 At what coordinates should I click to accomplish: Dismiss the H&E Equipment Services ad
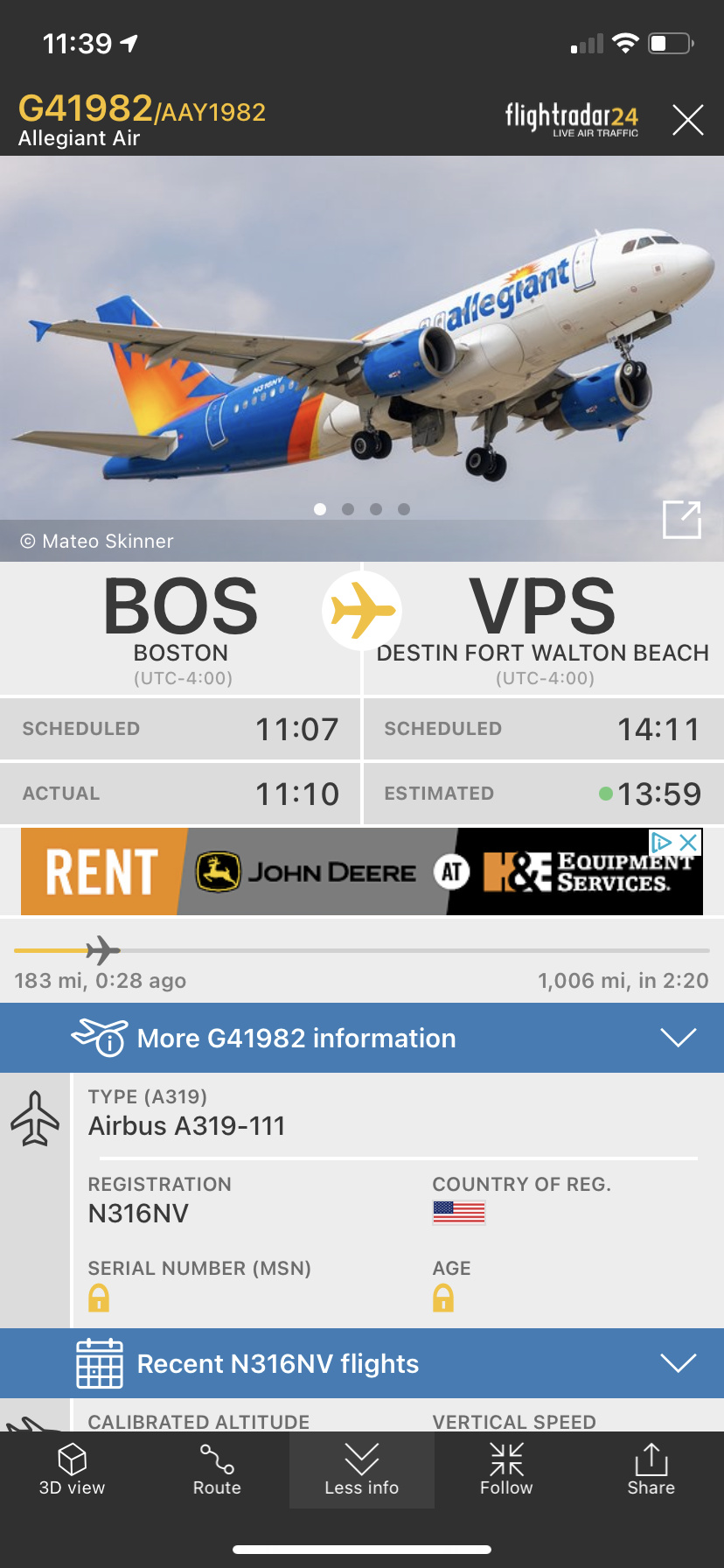coord(689,842)
